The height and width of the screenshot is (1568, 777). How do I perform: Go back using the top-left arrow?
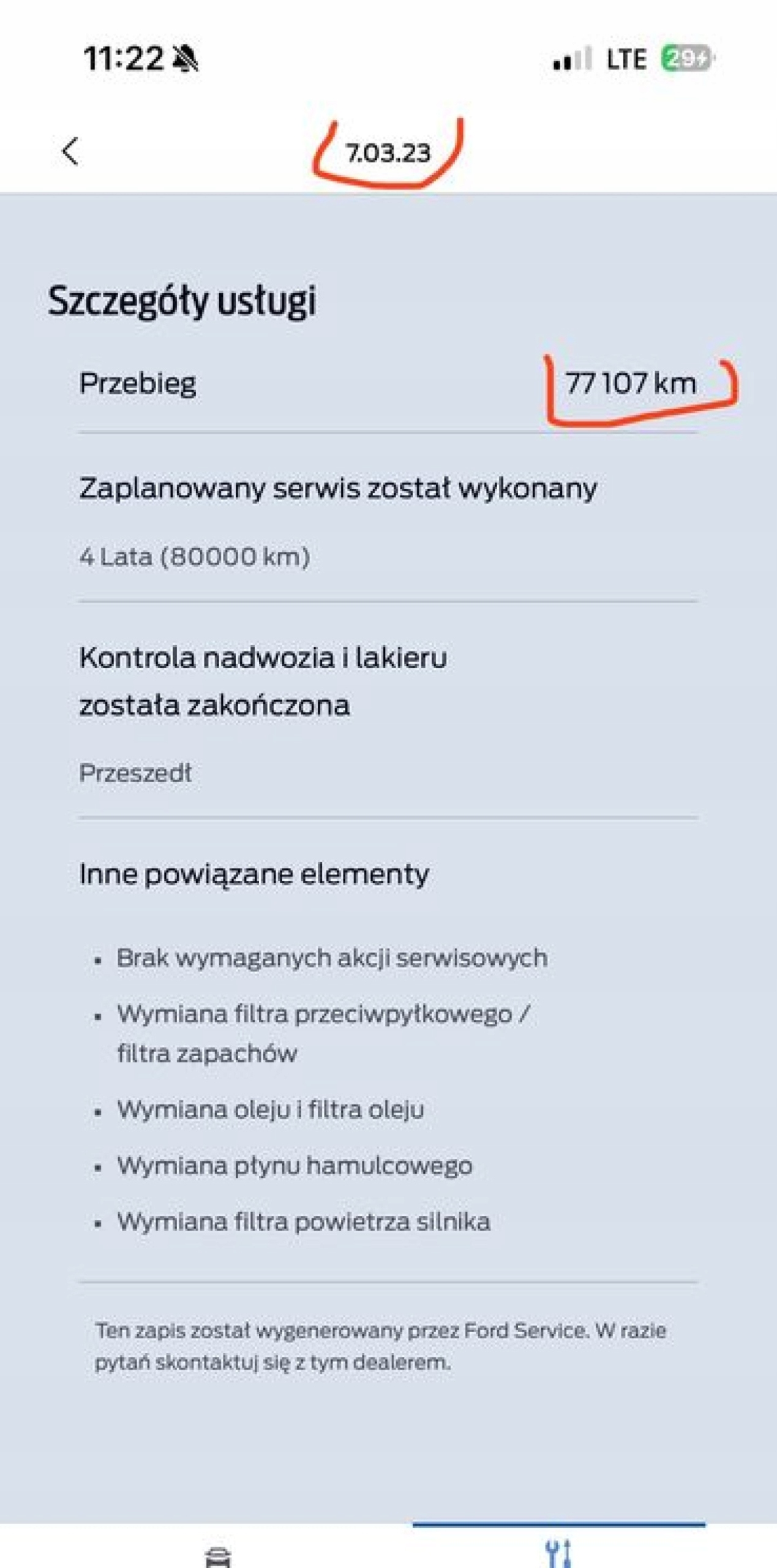[x=70, y=151]
